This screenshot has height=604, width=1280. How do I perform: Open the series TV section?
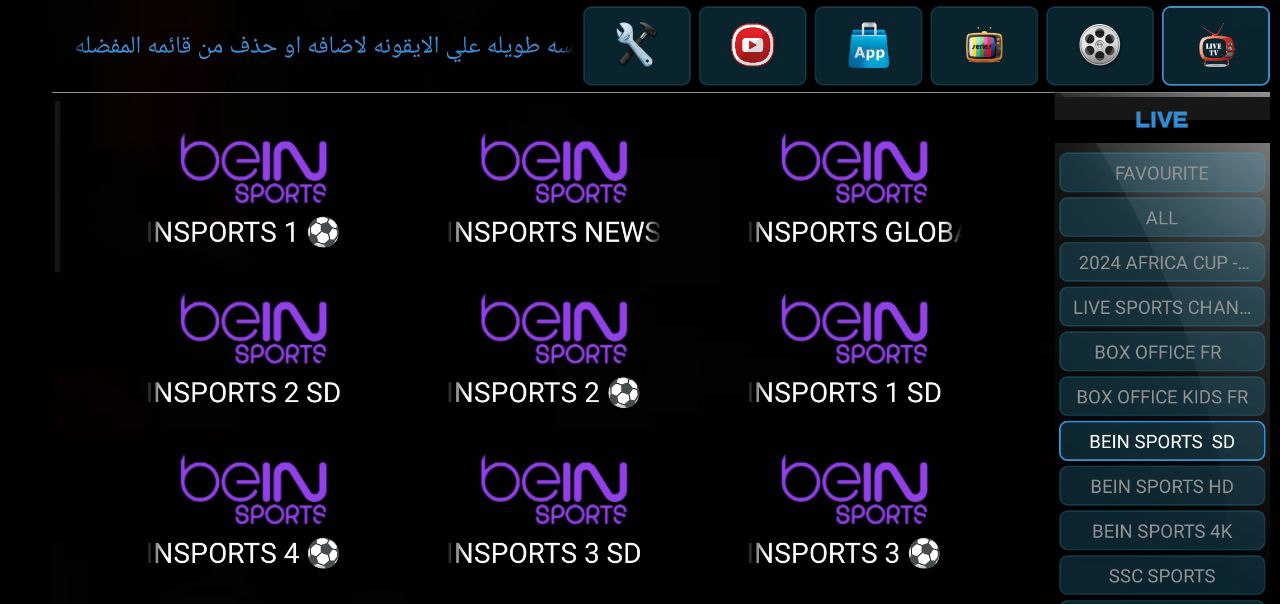pyautogui.click(x=984, y=46)
